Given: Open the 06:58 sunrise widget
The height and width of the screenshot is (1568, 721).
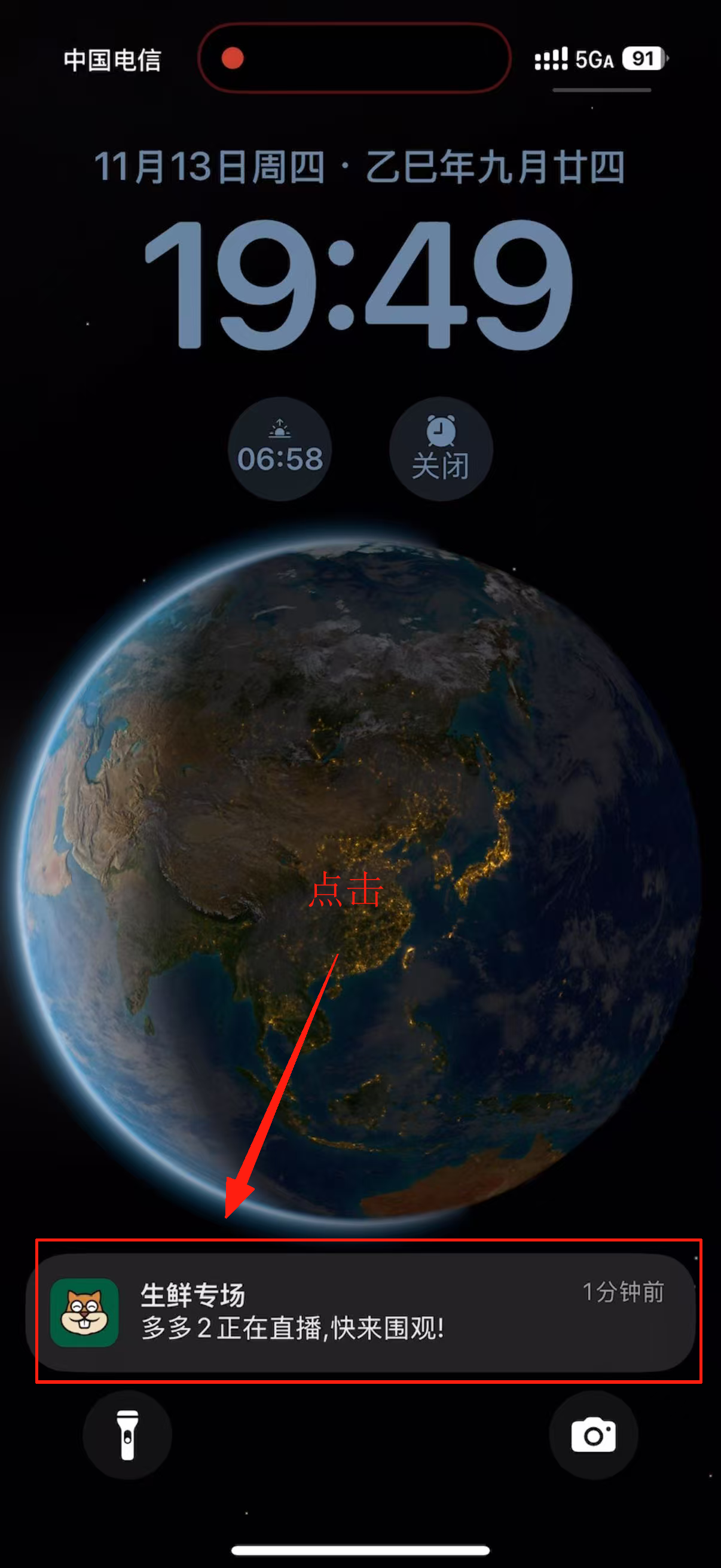Looking at the screenshot, I should click(x=280, y=449).
